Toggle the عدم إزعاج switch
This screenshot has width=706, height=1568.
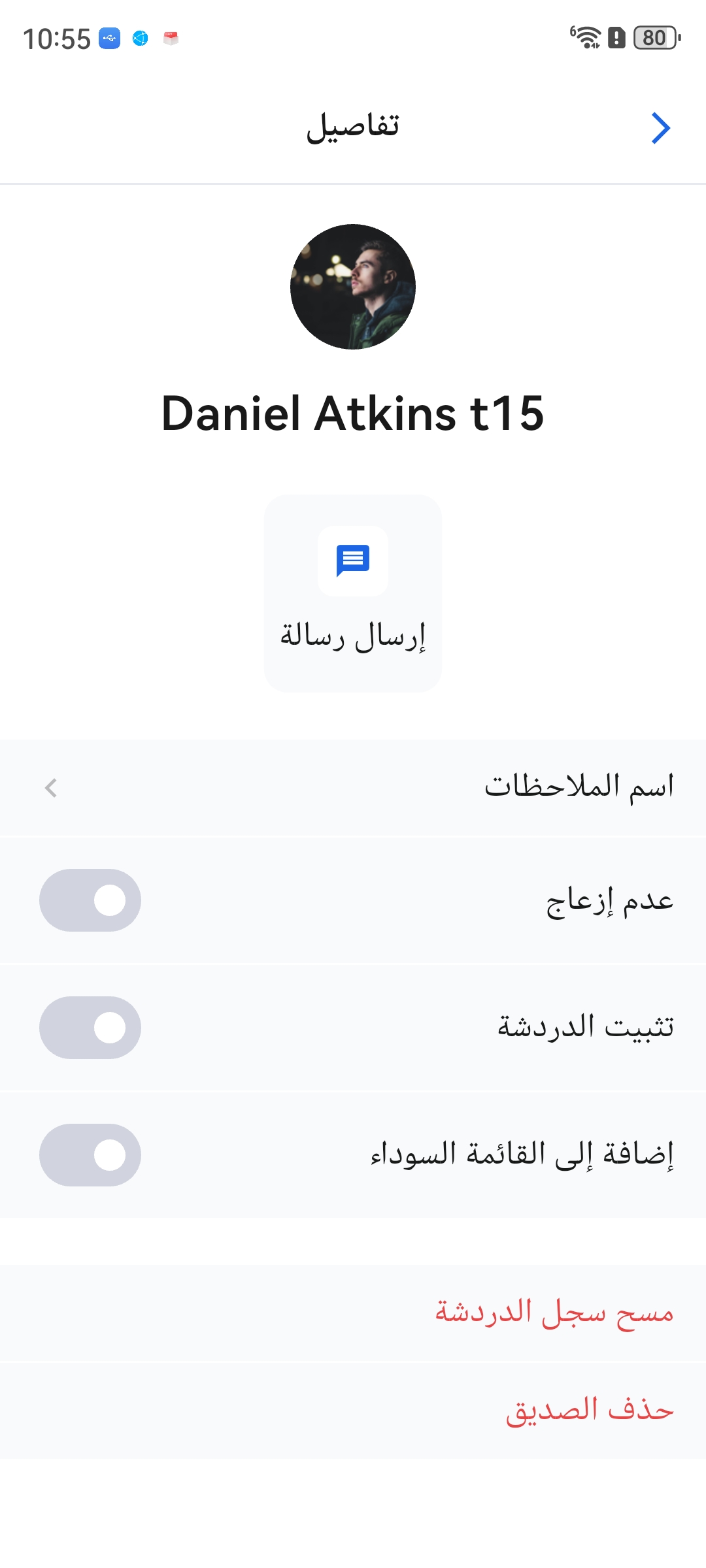coord(90,900)
